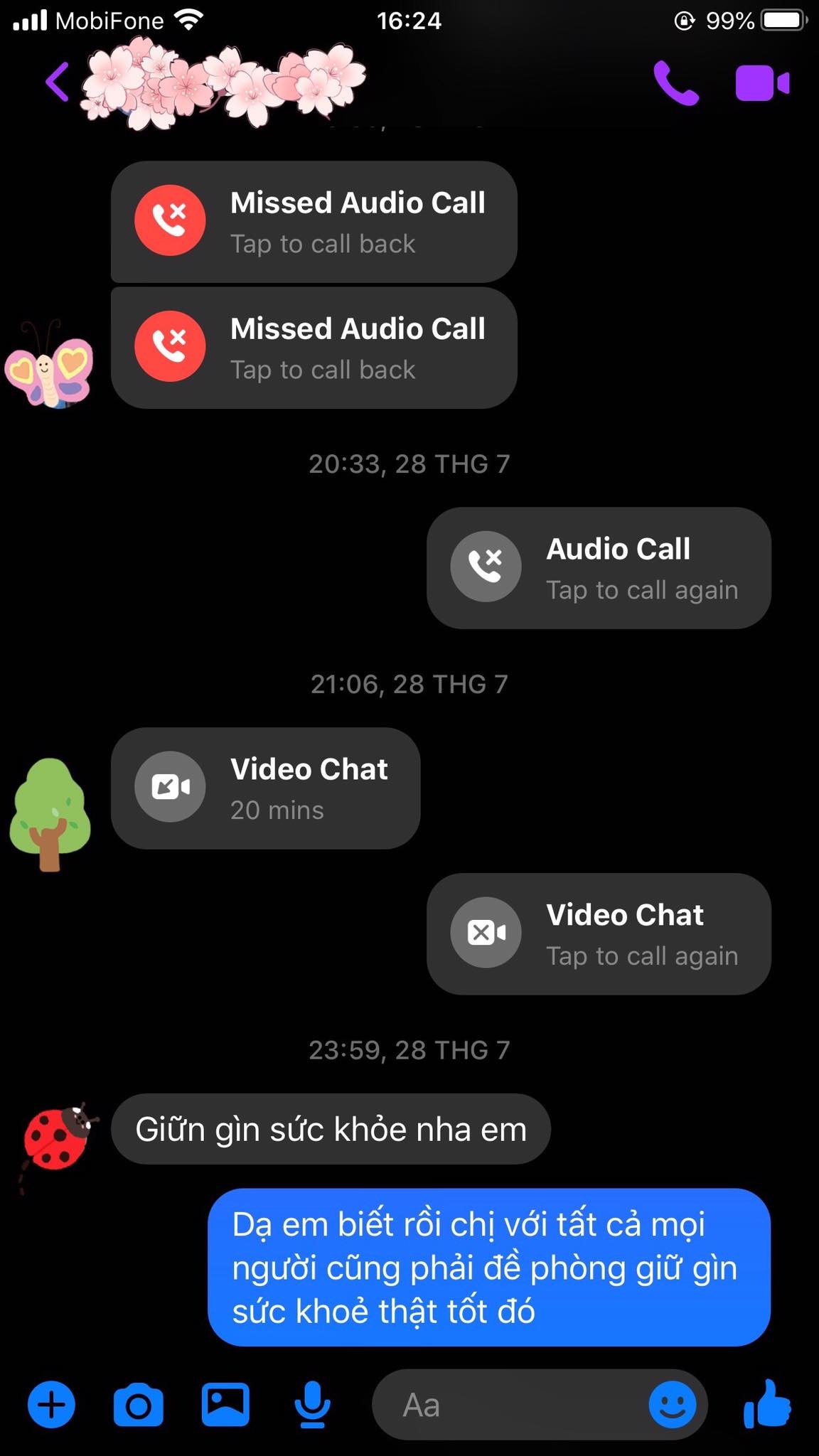
Task: Record a voice message with the microphone
Action: (312, 1404)
